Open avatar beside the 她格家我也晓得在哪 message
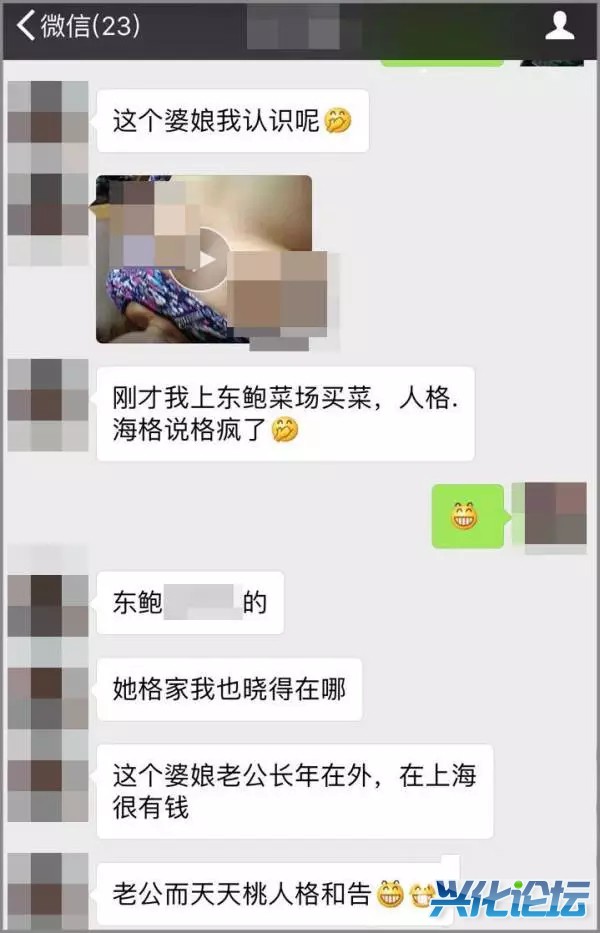 (x=47, y=692)
